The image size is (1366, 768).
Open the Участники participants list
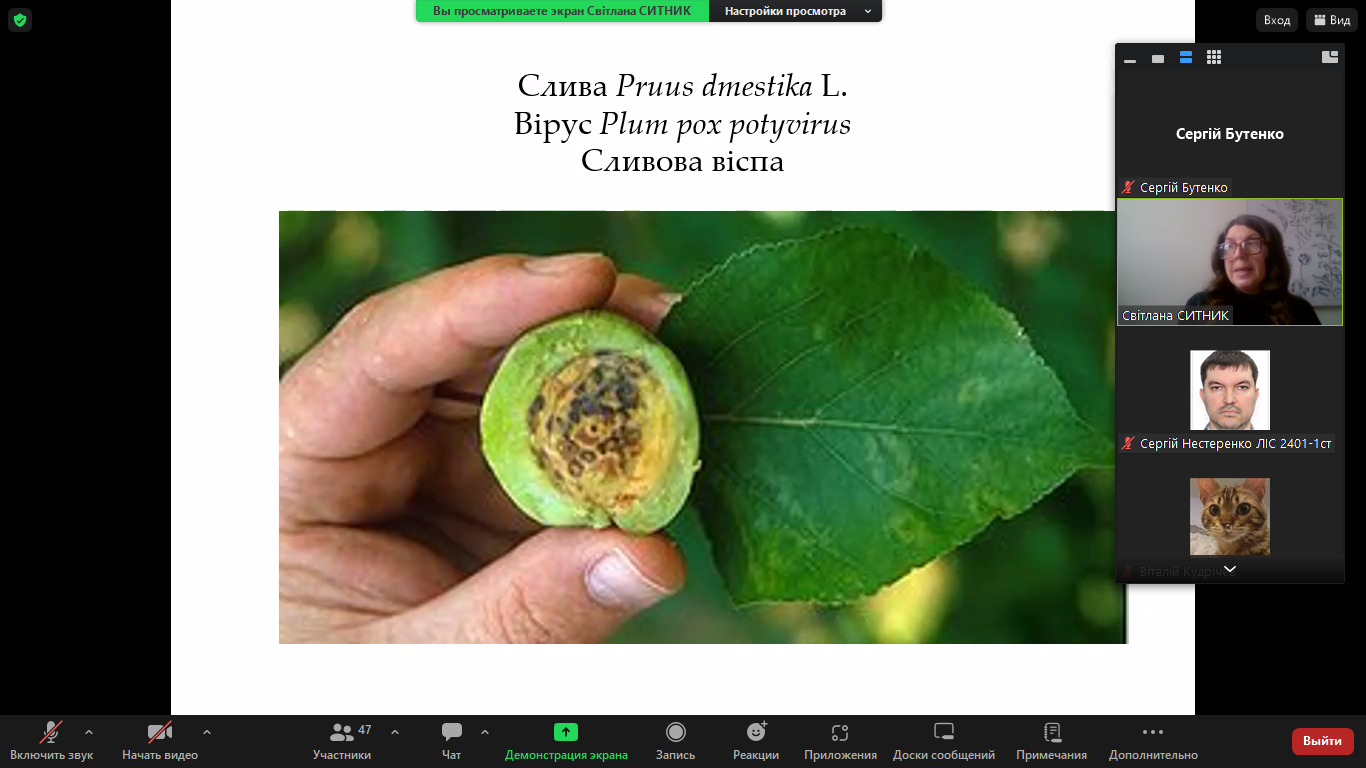click(x=342, y=740)
